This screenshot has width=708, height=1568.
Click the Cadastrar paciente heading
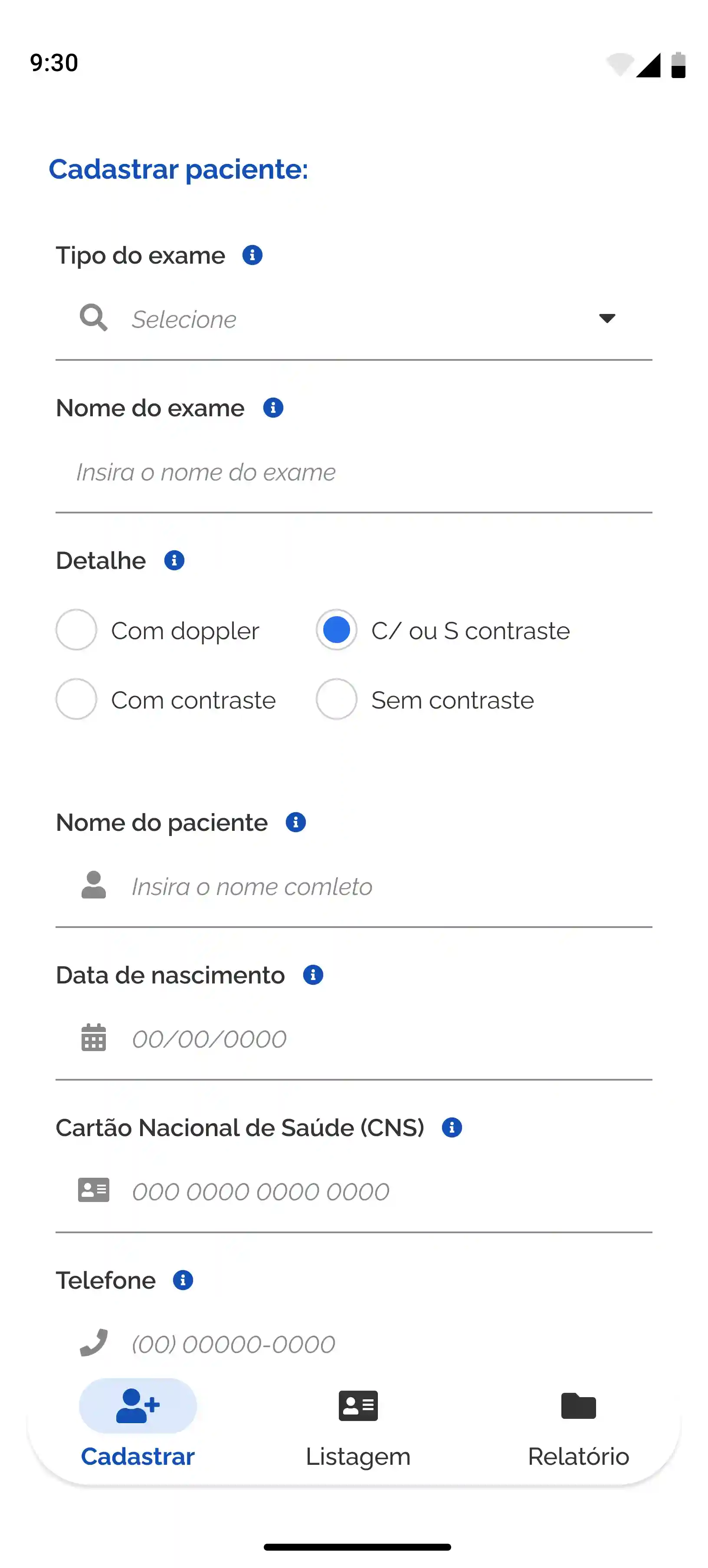click(178, 169)
